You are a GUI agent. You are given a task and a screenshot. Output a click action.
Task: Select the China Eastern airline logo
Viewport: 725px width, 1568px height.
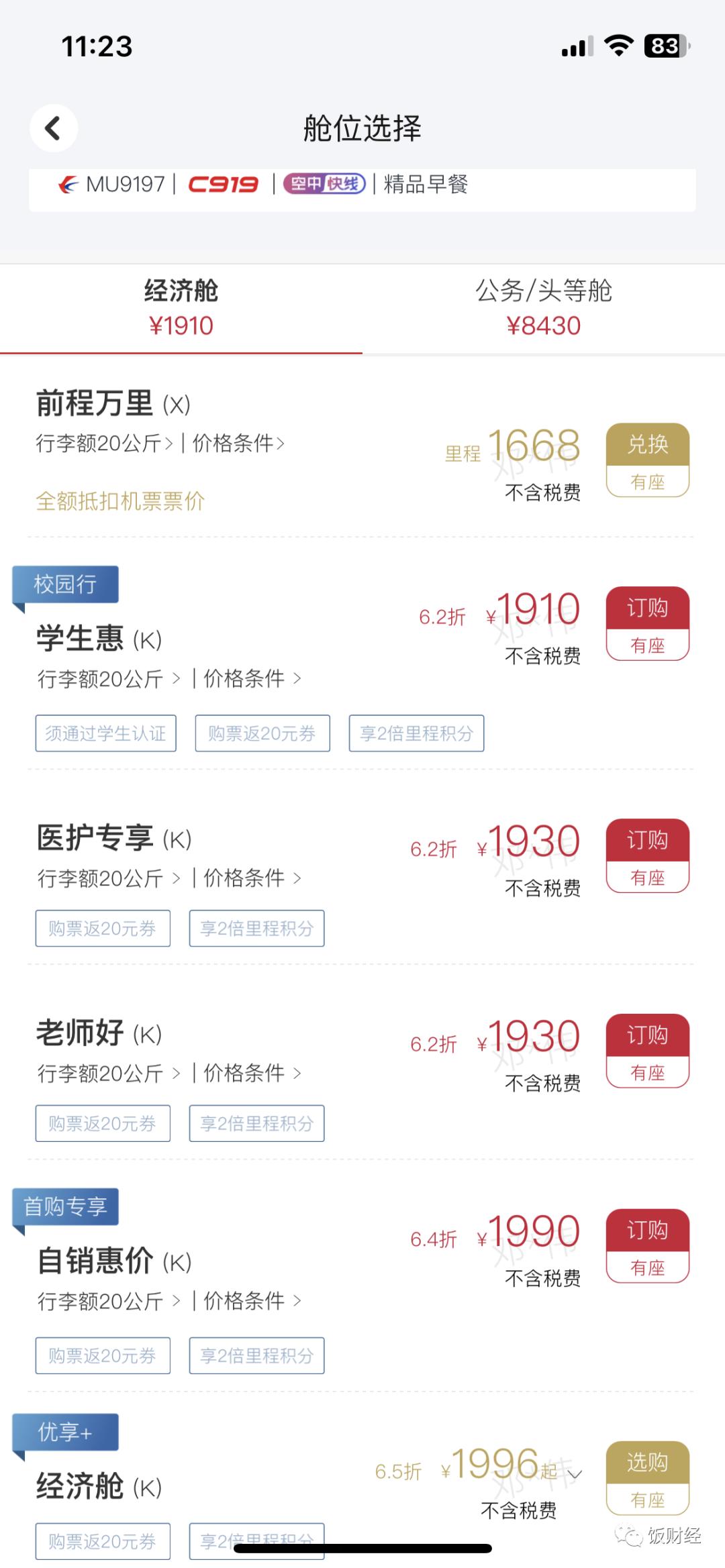(69, 185)
